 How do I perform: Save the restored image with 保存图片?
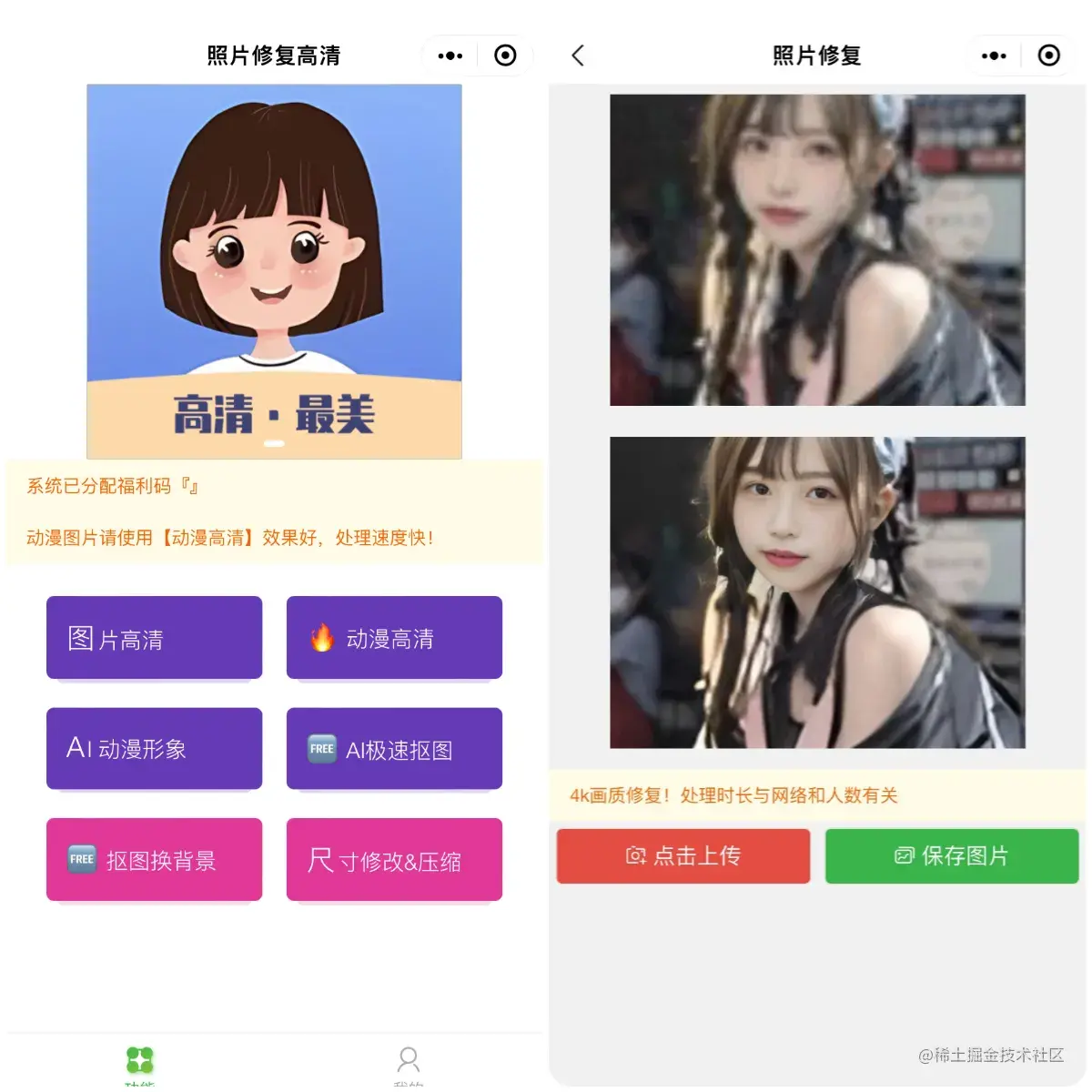point(951,855)
